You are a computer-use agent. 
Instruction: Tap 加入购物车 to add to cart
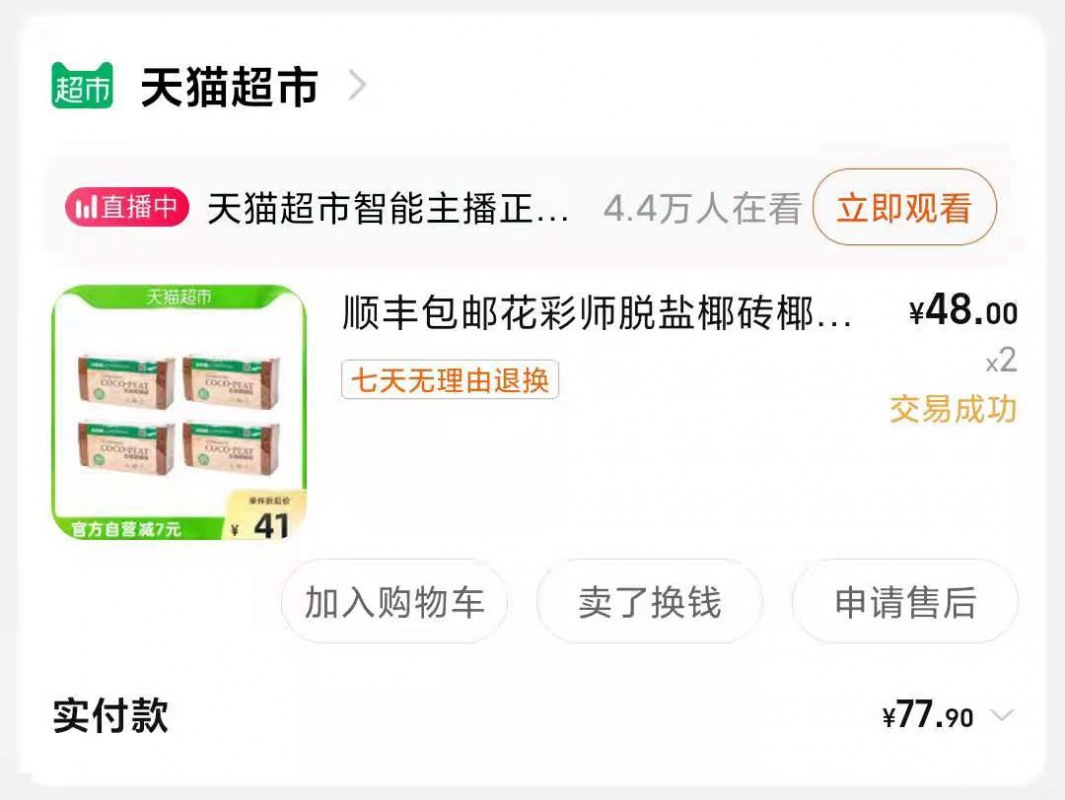394,603
